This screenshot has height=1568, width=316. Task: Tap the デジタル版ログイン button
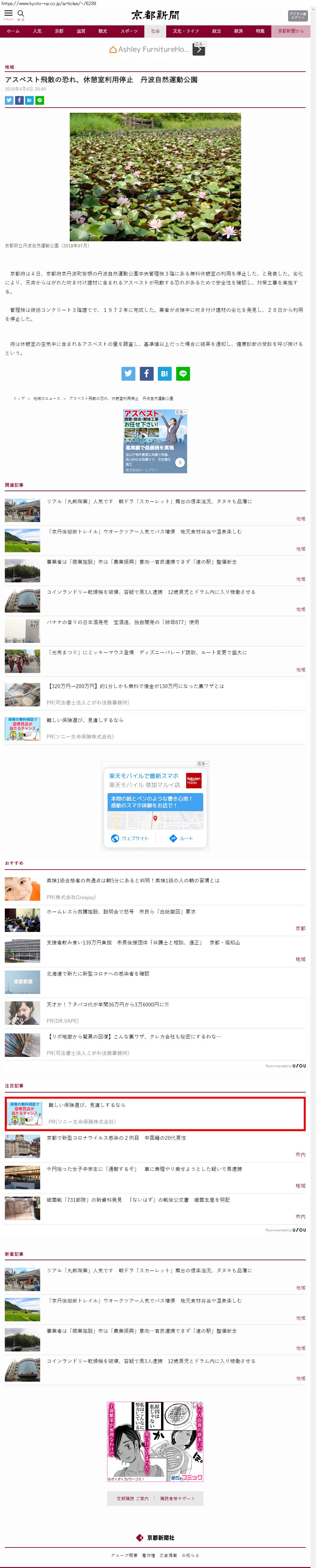[297, 15]
